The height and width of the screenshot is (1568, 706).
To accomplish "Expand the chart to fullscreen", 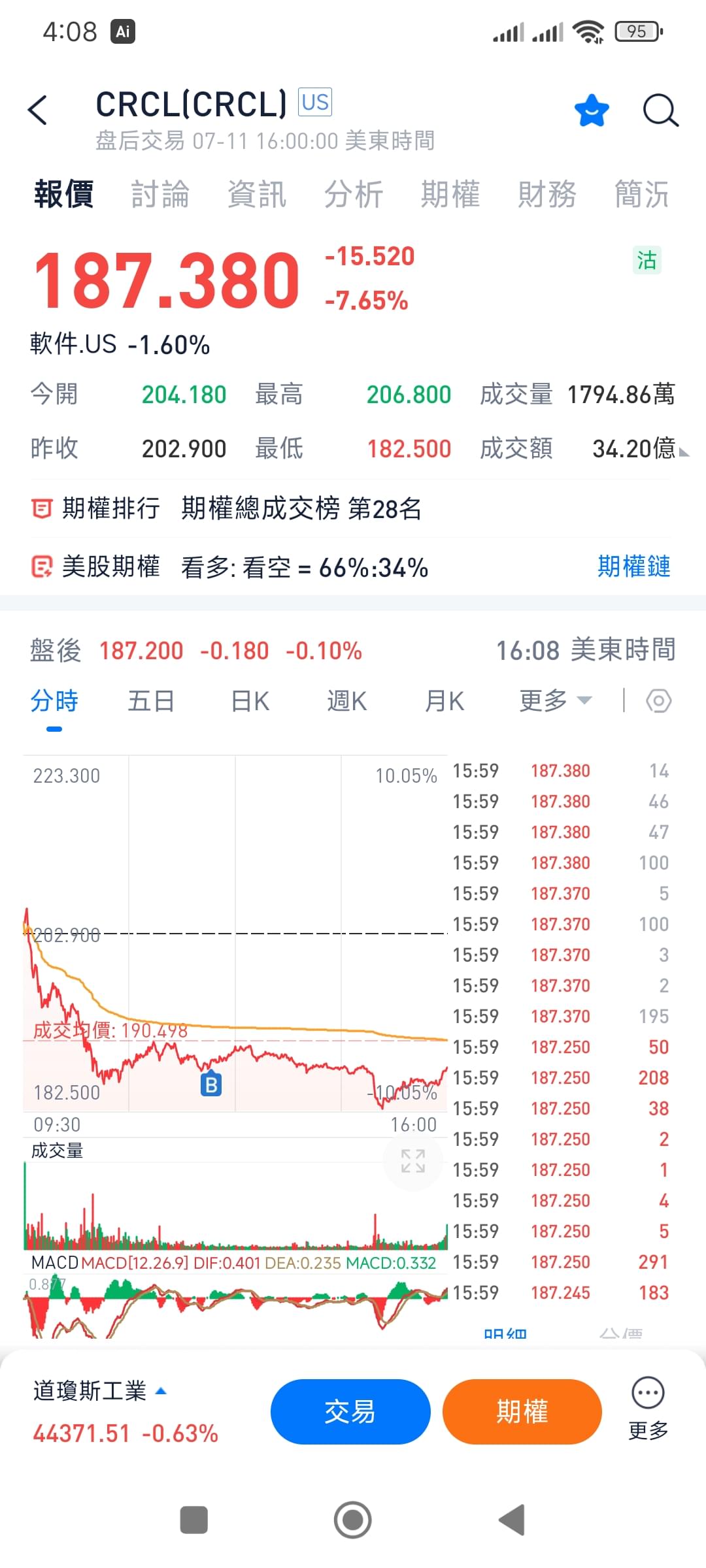I will [x=413, y=1162].
